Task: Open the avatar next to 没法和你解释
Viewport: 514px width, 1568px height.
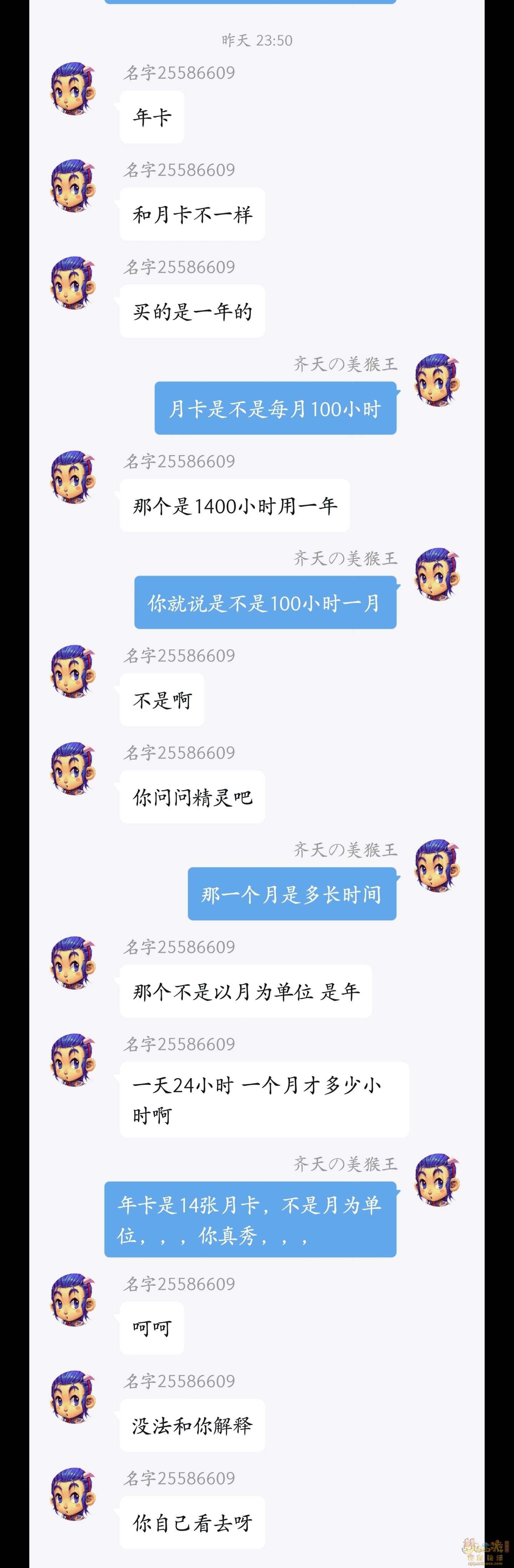Action: point(74,1397)
